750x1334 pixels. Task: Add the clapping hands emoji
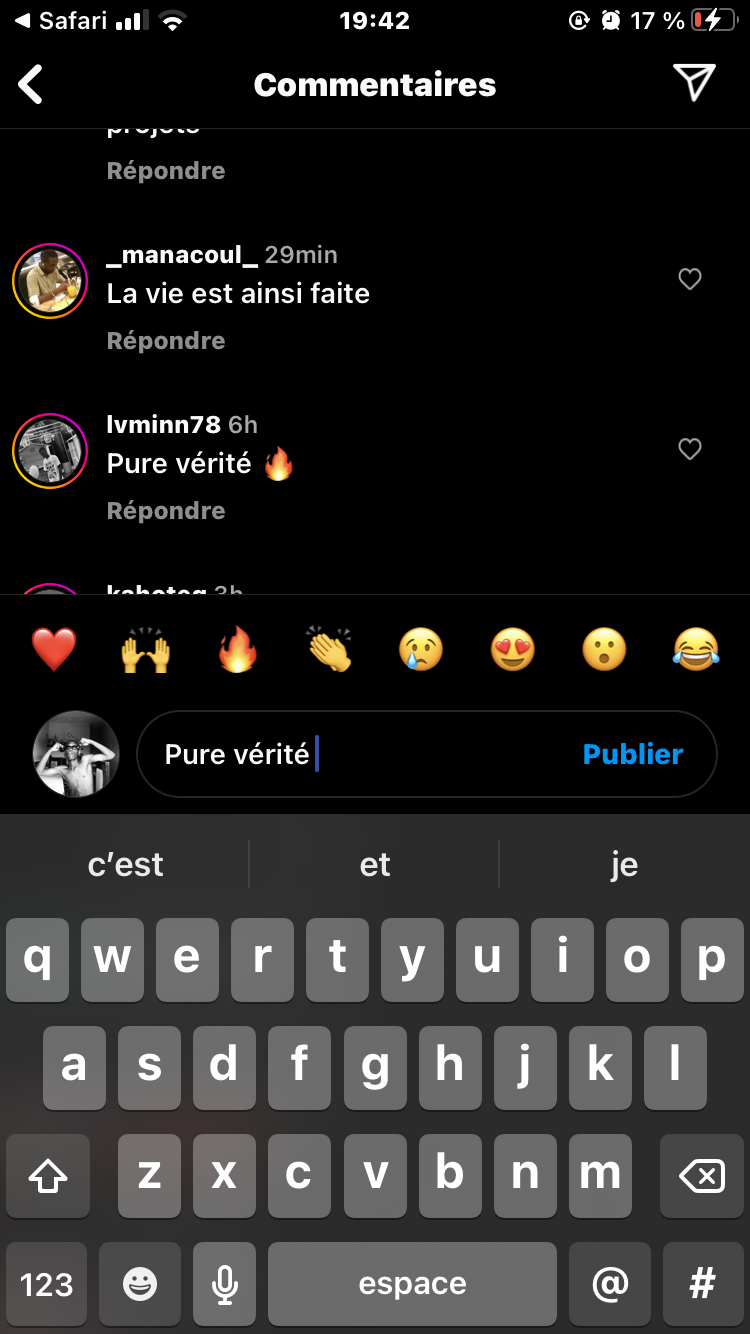(x=330, y=650)
